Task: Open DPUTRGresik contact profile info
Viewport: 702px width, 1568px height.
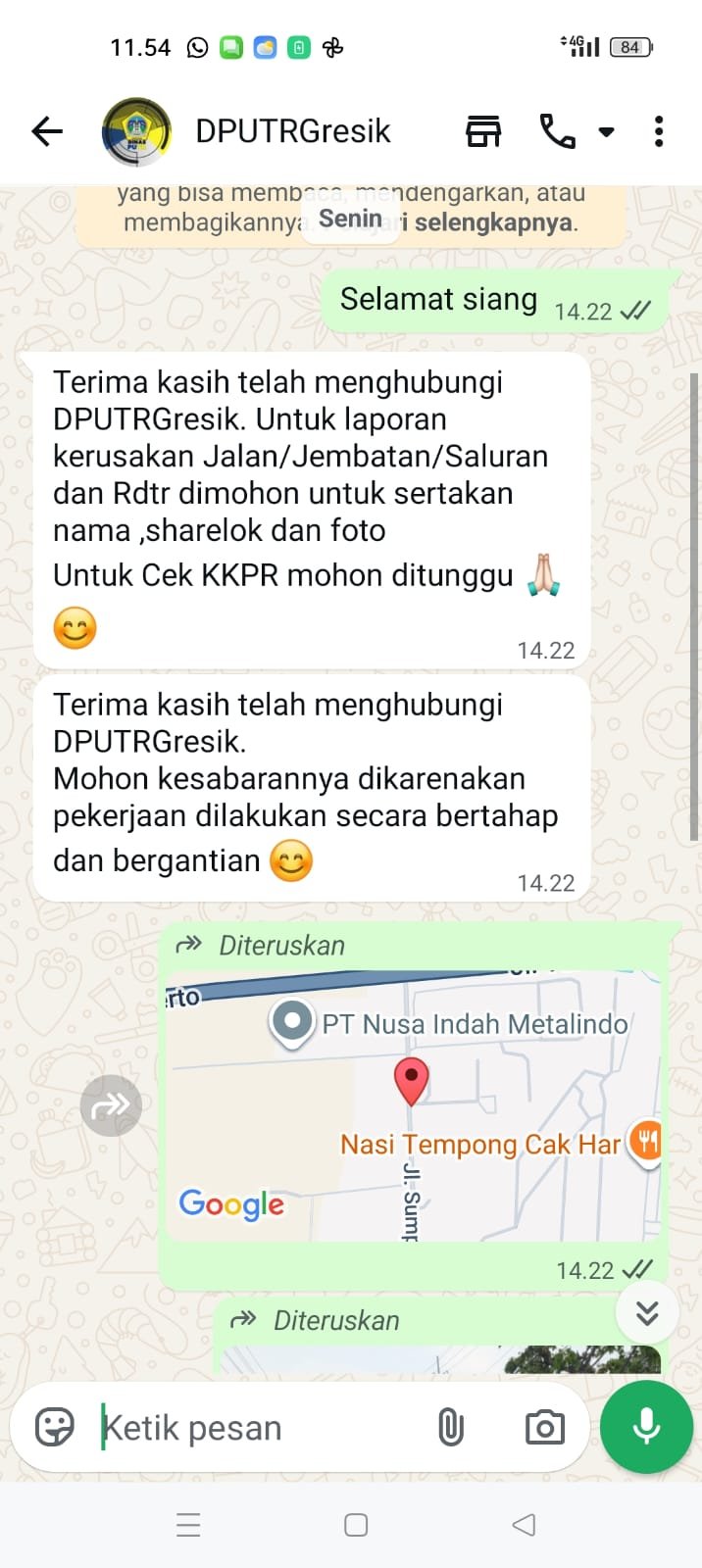Action: click(292, 131)
